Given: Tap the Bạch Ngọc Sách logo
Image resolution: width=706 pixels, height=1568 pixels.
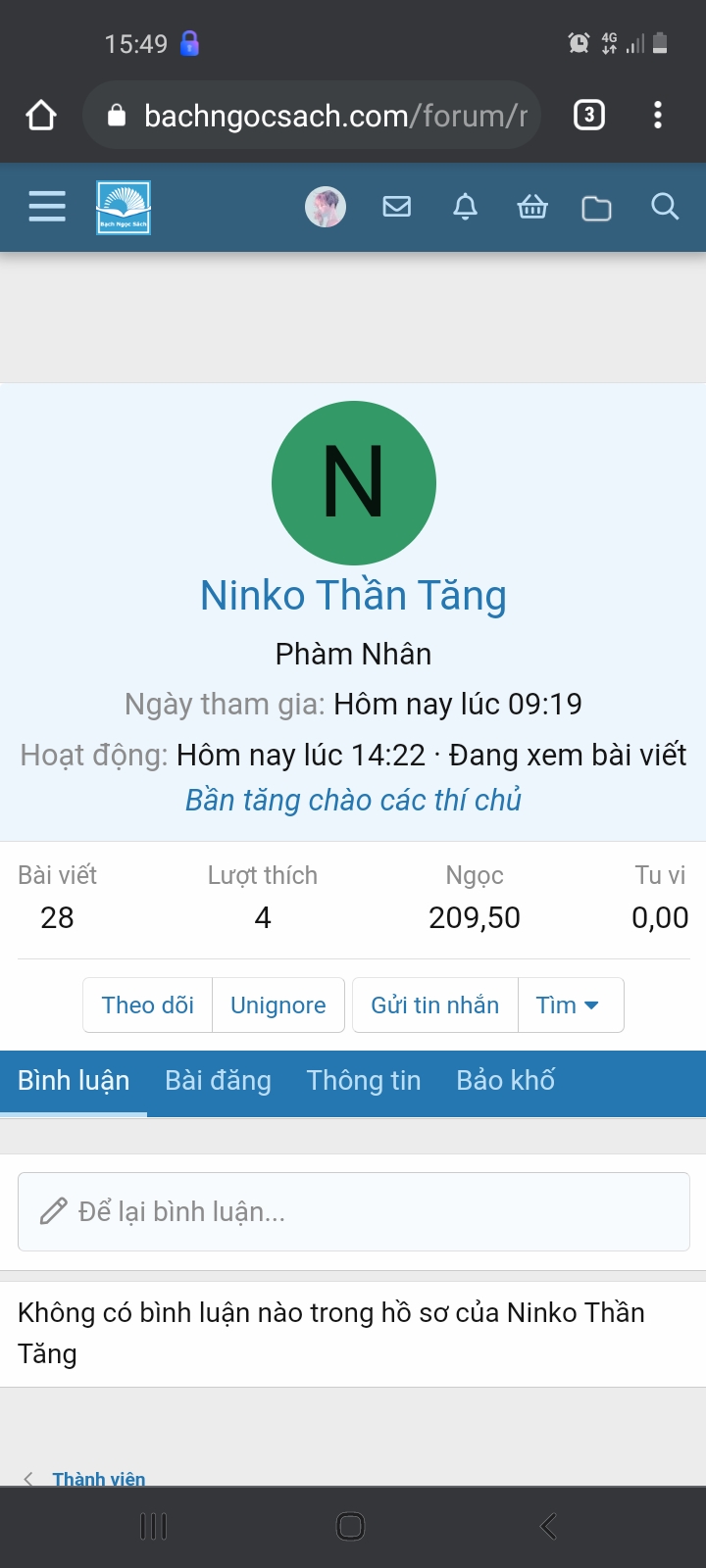Looking at the screenshot, I should coord(124,208).
